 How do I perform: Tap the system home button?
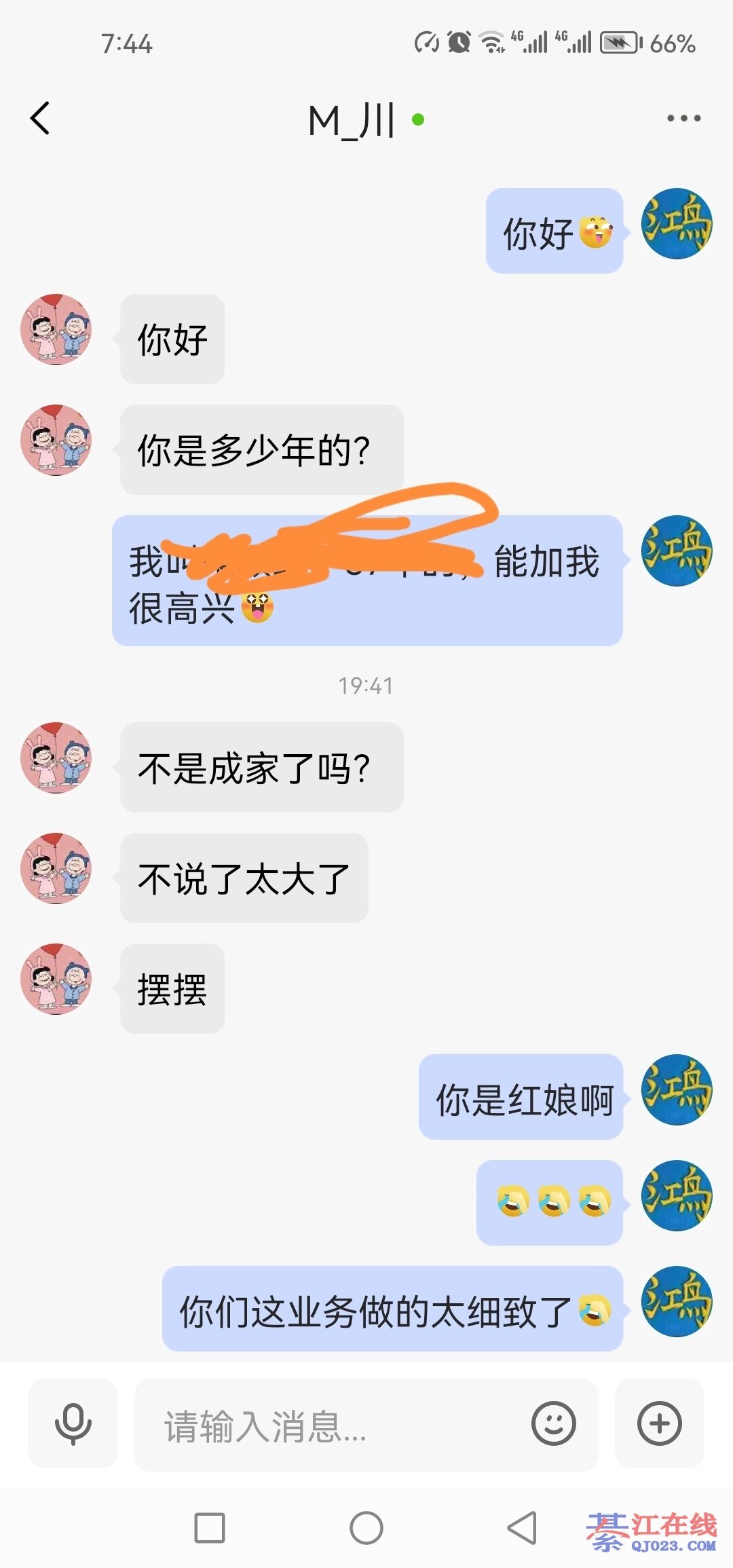coord(366,1528)
